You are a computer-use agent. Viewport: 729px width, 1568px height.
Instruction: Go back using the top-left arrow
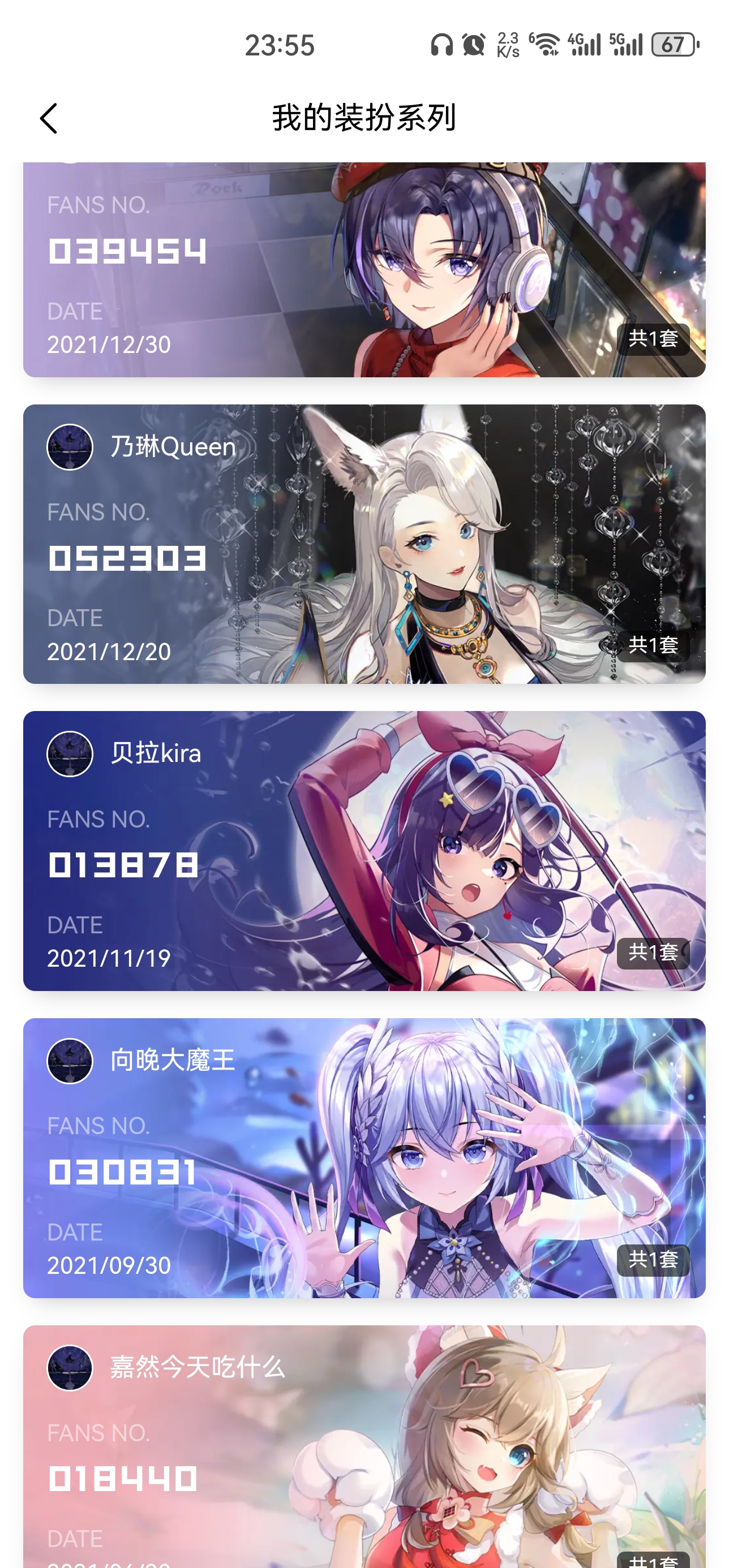49,118
